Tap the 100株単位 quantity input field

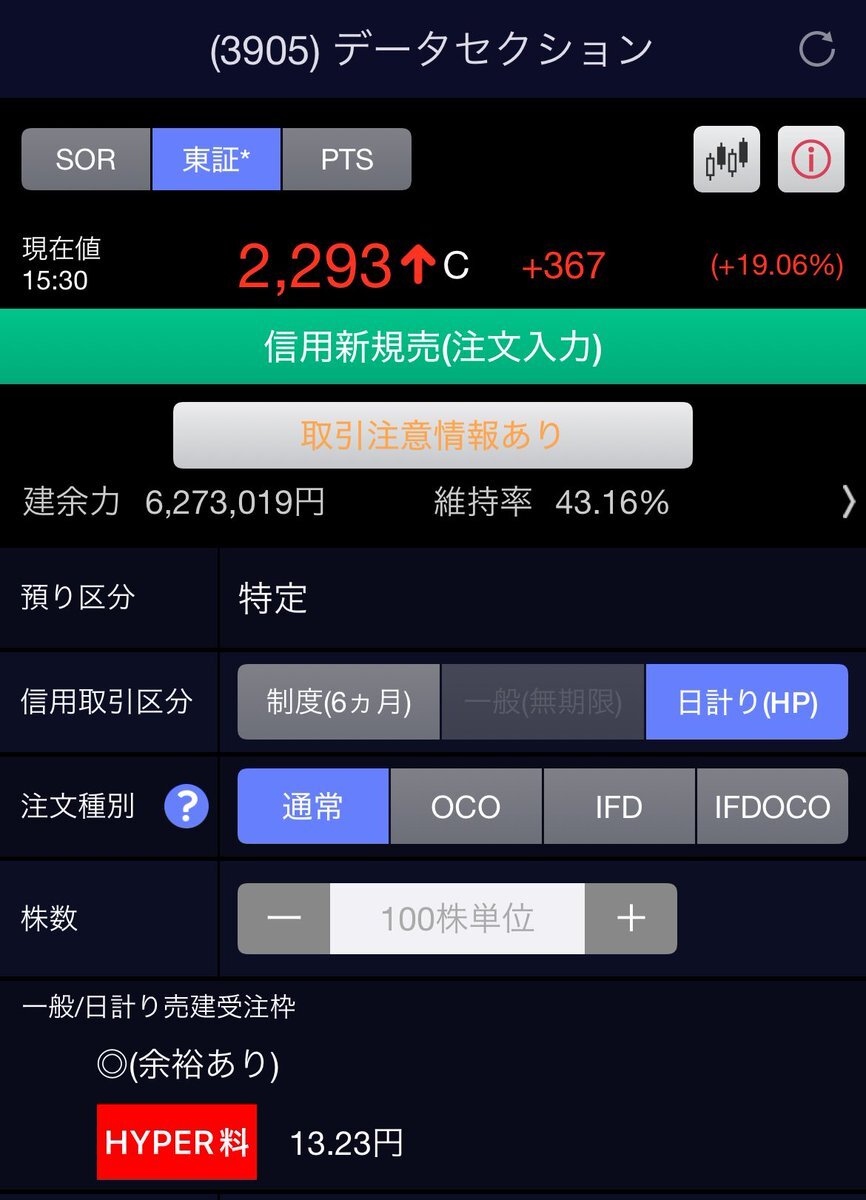click(x=457, y=917)
